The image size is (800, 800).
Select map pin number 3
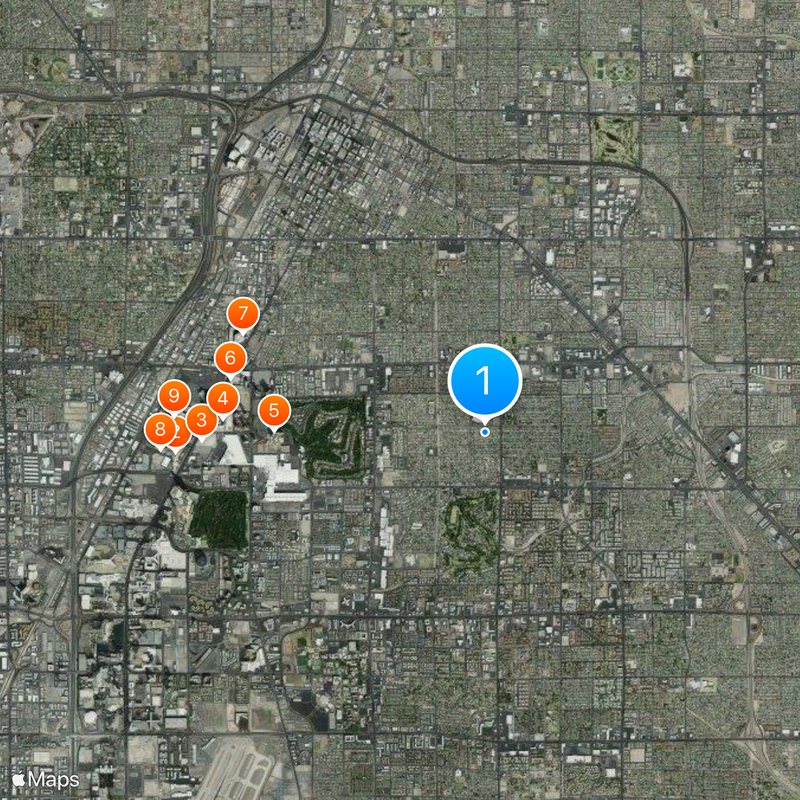(200, 420)
